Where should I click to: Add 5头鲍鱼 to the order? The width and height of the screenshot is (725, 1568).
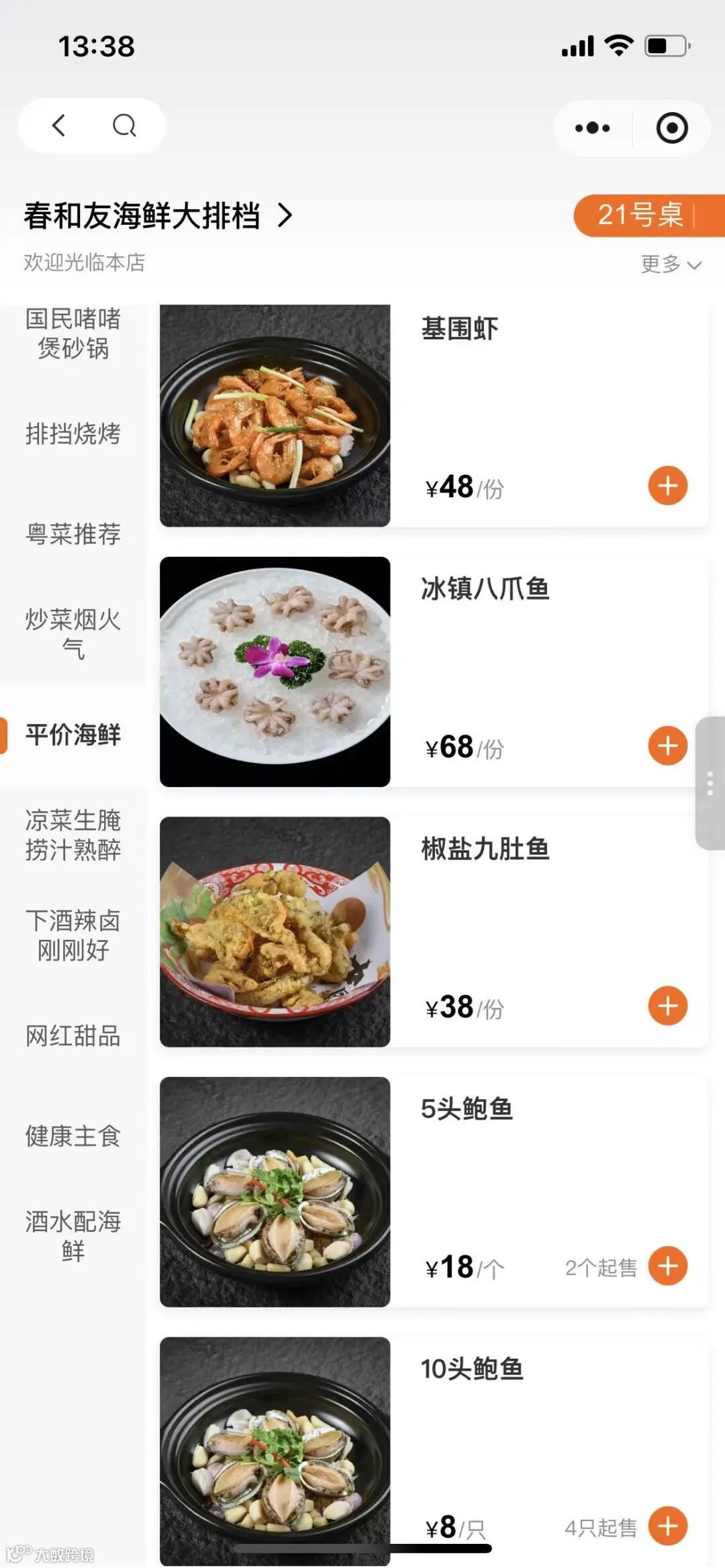click(667, 1266)
